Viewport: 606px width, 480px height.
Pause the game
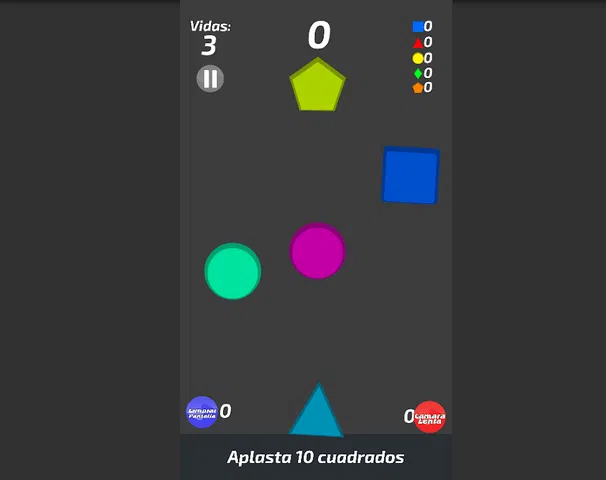pyautogui.click(x=210, y=79)
